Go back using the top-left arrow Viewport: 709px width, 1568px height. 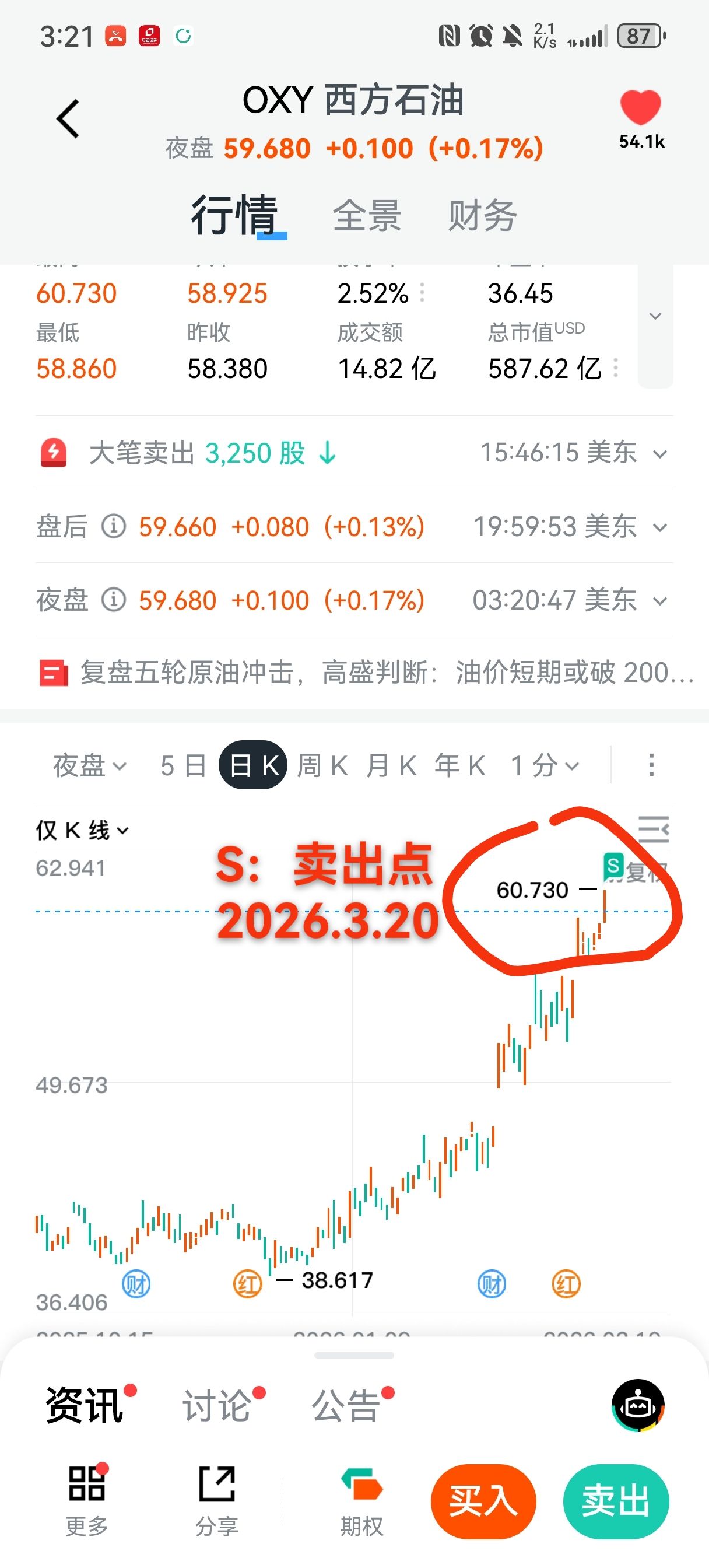click(68, 118)
